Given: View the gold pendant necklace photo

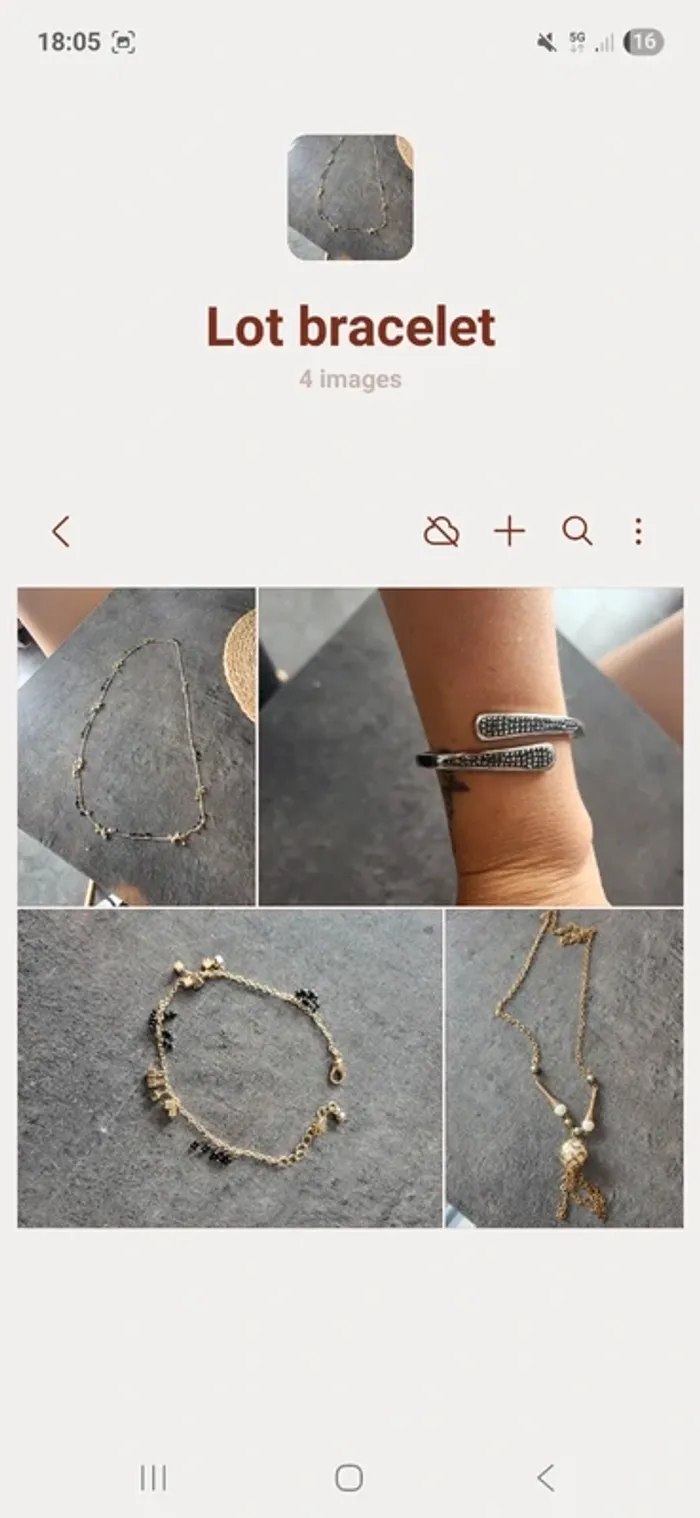Looking at the screenshot, I should pos(564,1067).
